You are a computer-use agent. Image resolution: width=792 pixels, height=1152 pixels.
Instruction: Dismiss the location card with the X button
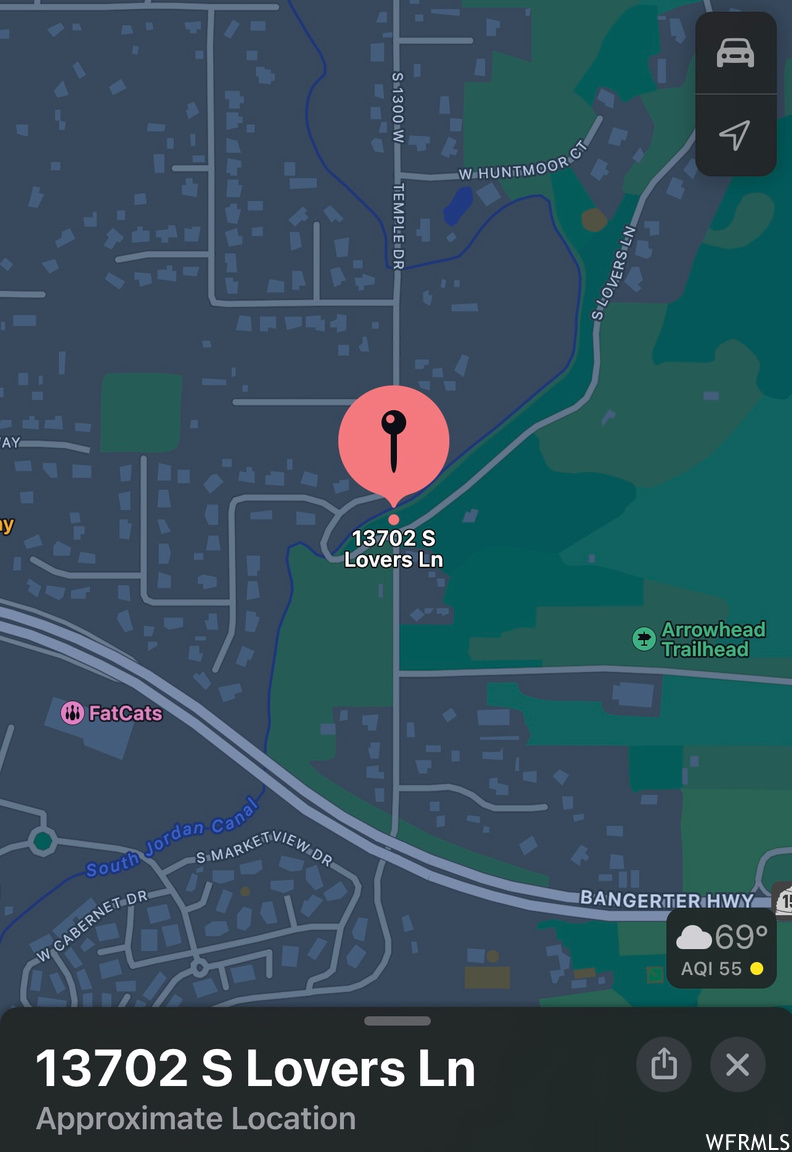pyautogui.click(x=737, y=1065)
